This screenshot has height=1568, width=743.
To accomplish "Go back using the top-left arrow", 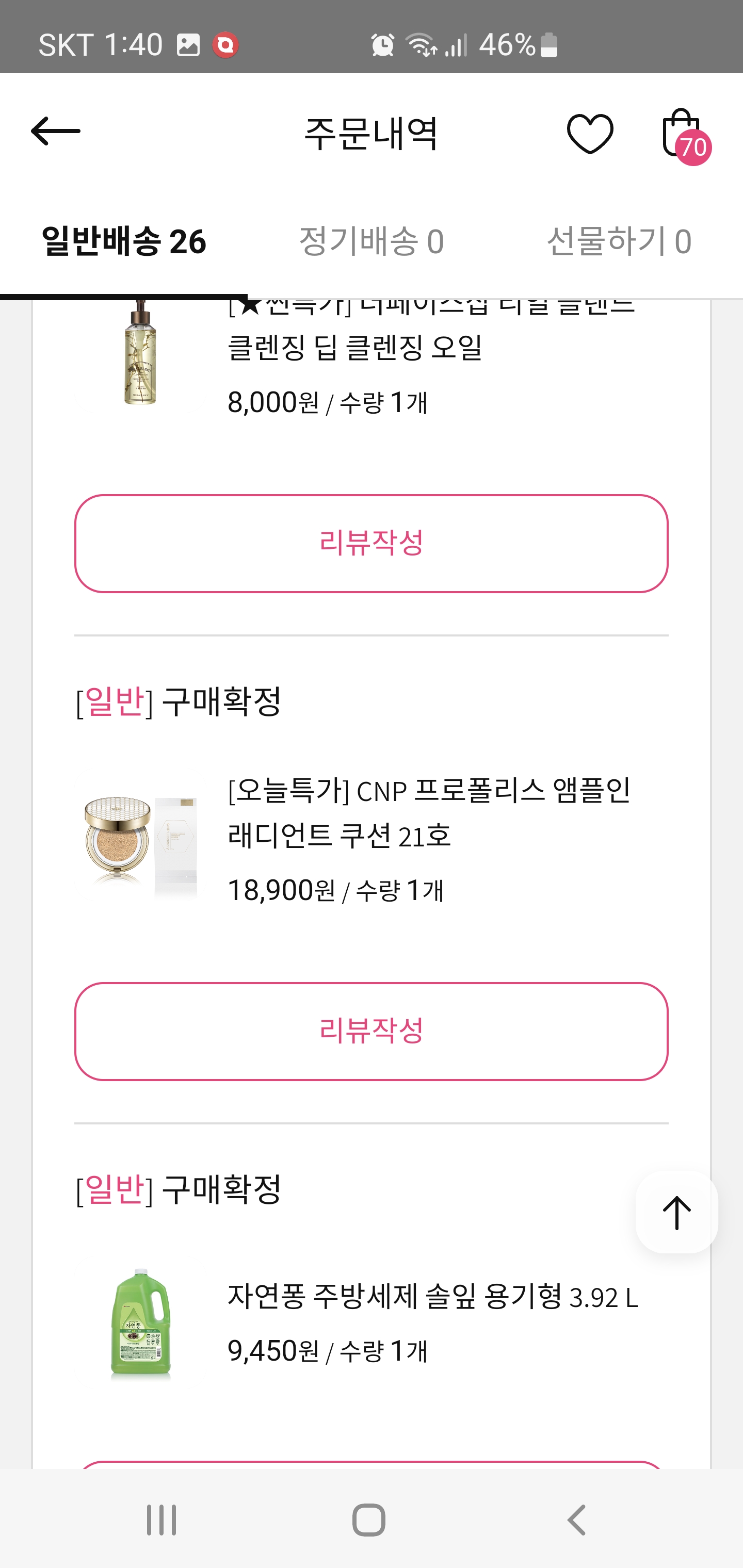I will (x=55, y=132).
